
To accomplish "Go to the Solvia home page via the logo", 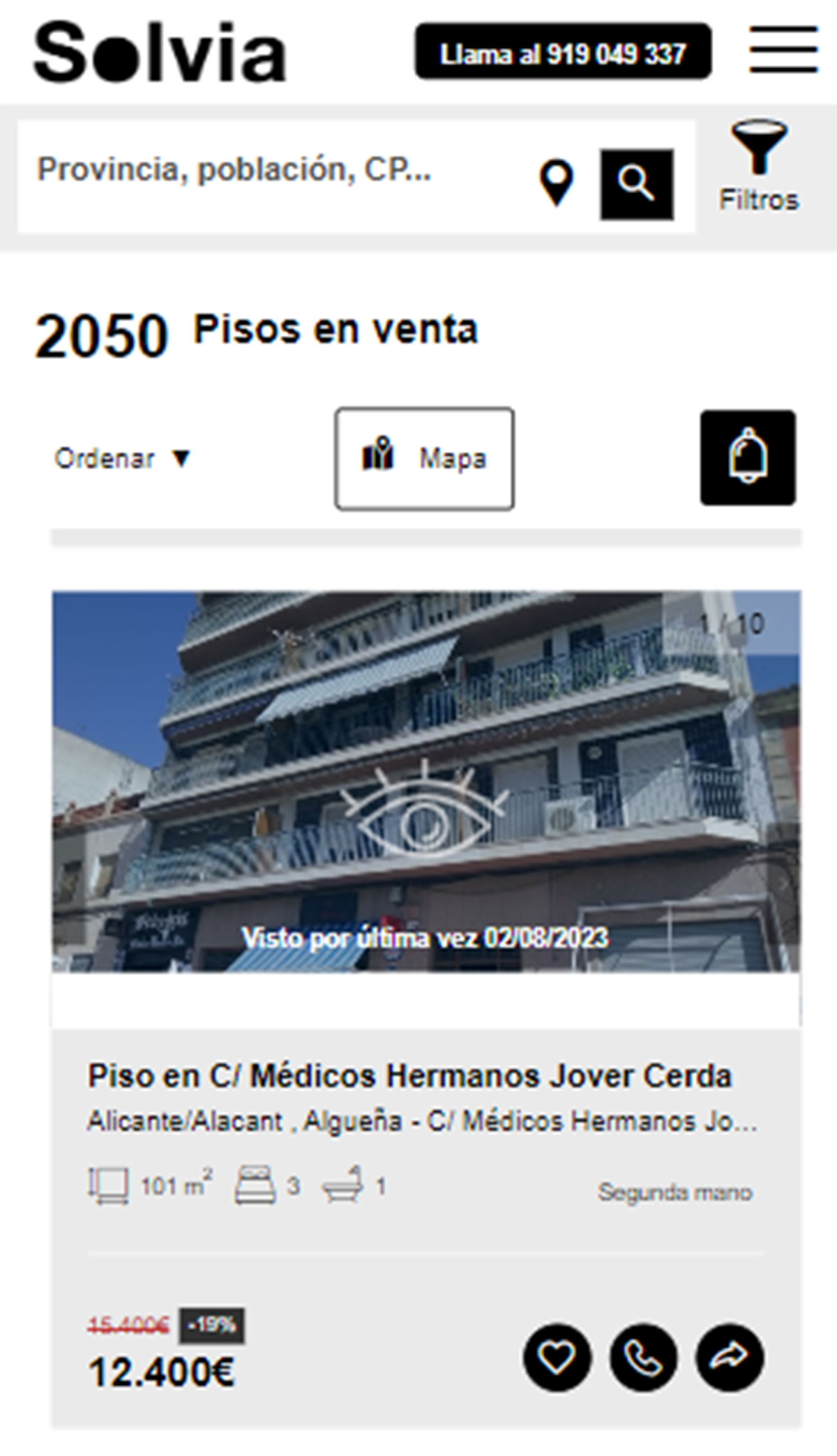I will pyautogui.click(x=160, y=52).
